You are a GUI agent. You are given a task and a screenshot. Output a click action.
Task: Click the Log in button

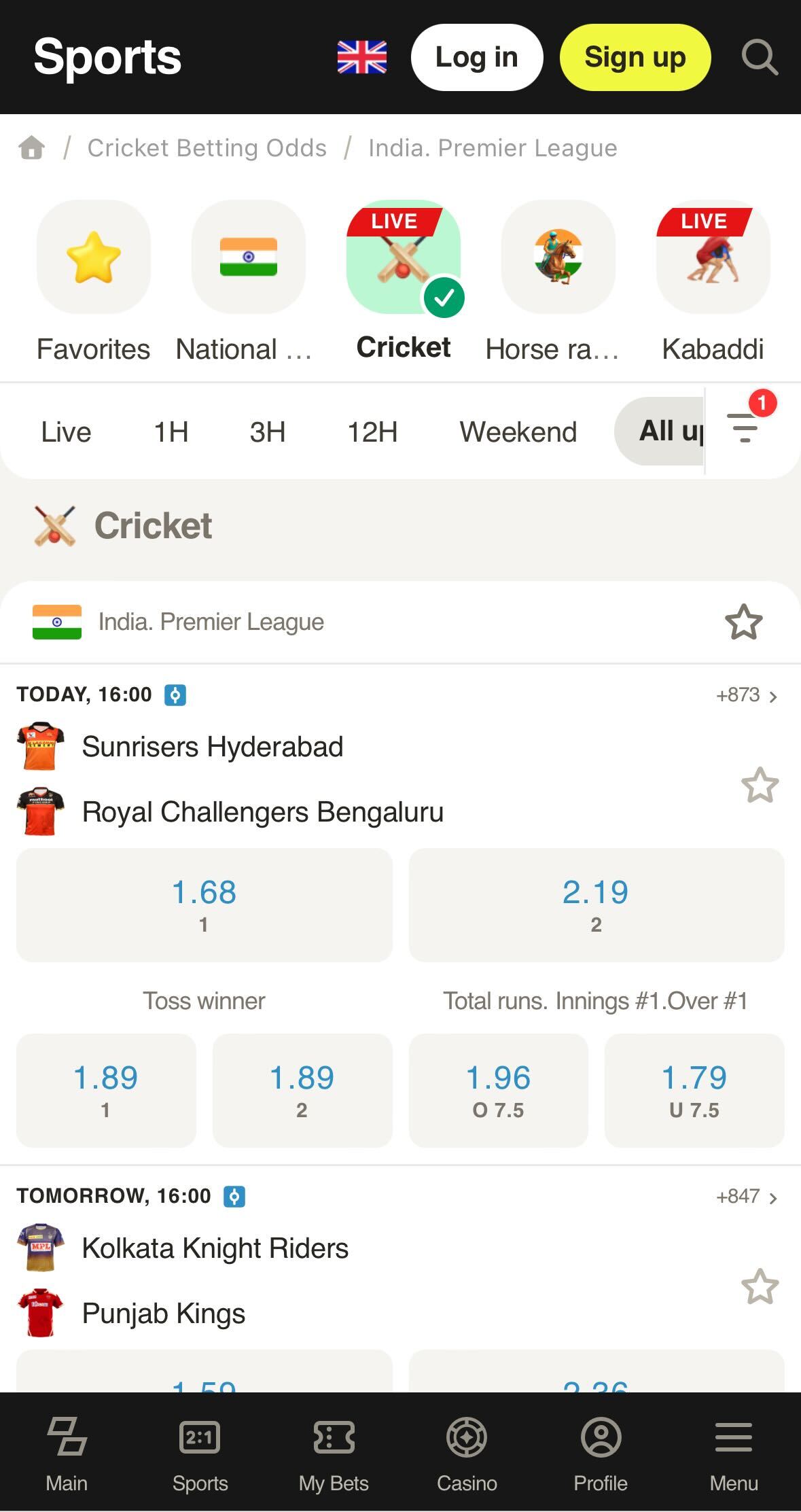point(476,56)
